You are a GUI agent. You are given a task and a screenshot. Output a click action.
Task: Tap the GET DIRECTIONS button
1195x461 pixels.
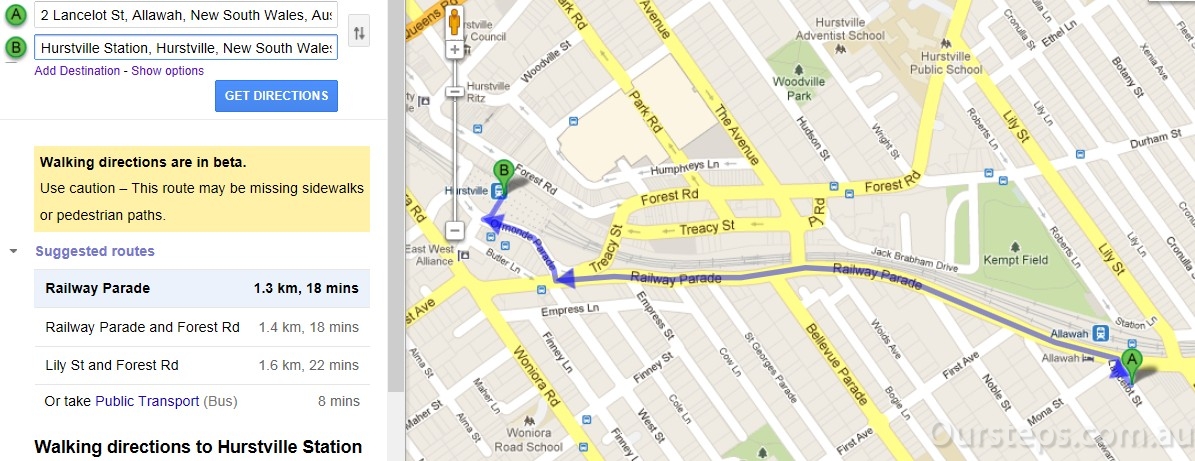(x=276, y=96)
